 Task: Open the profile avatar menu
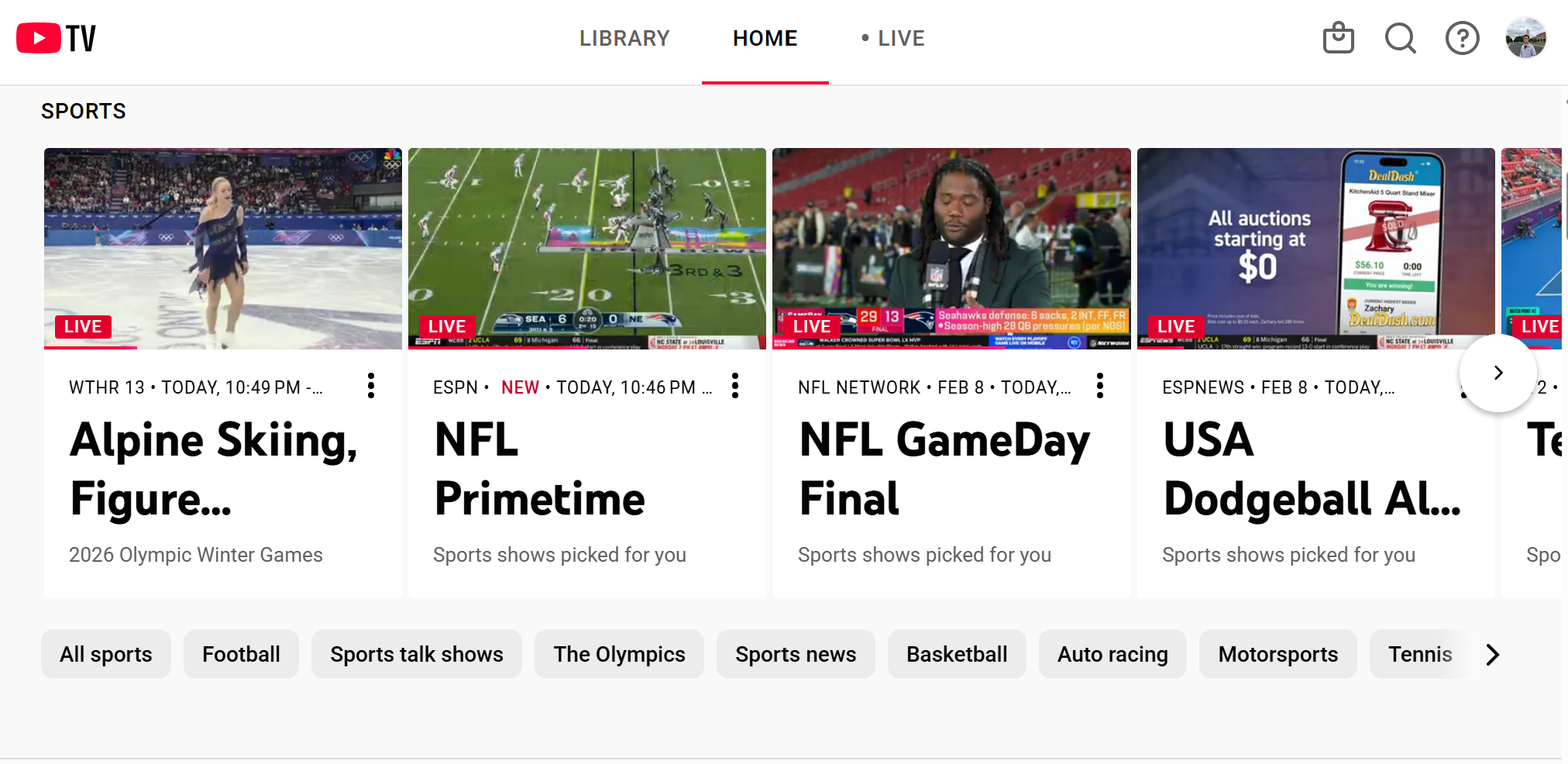pos(1525,38)
